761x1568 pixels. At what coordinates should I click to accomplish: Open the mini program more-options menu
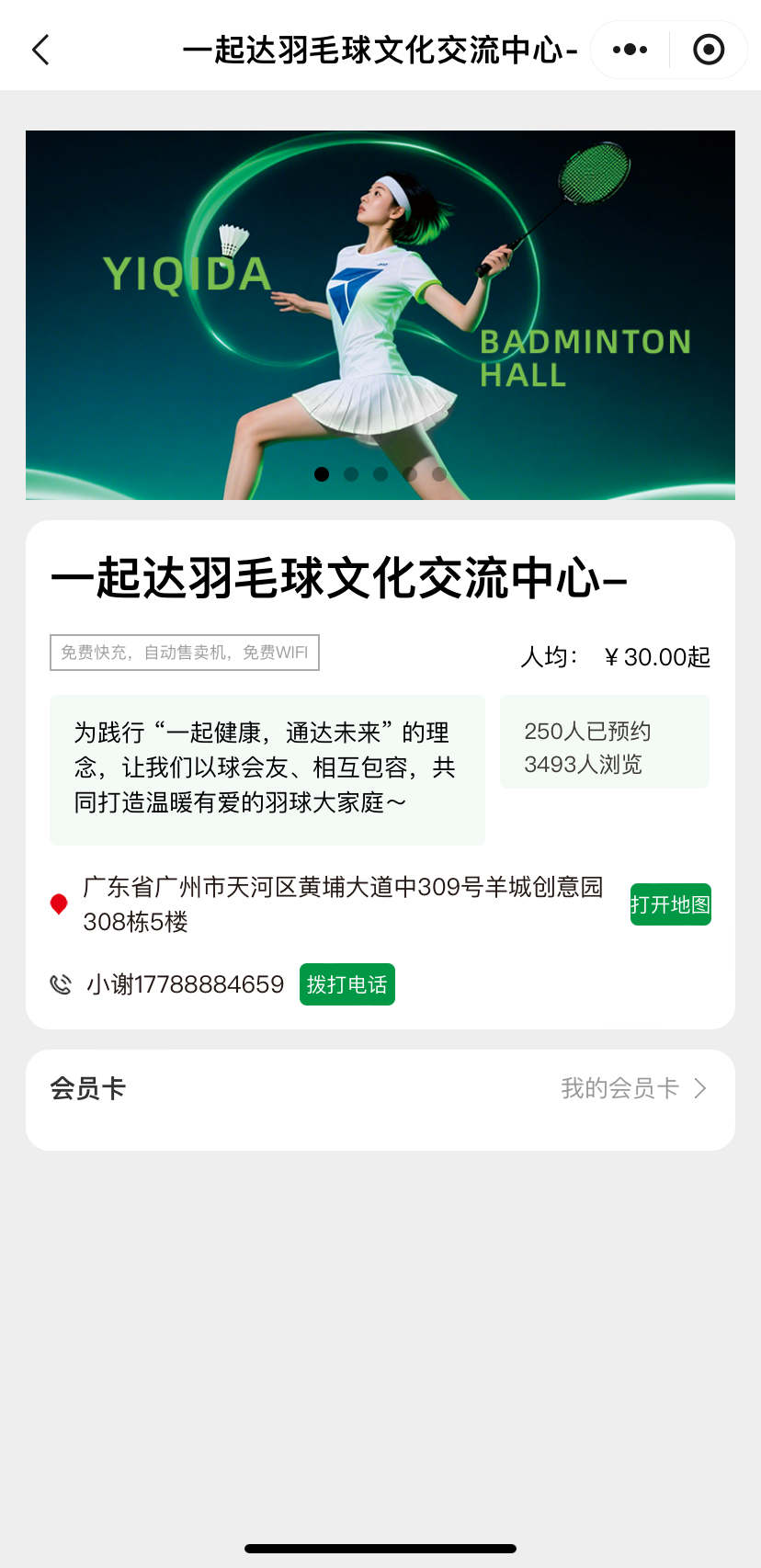(x=630, y=50)
